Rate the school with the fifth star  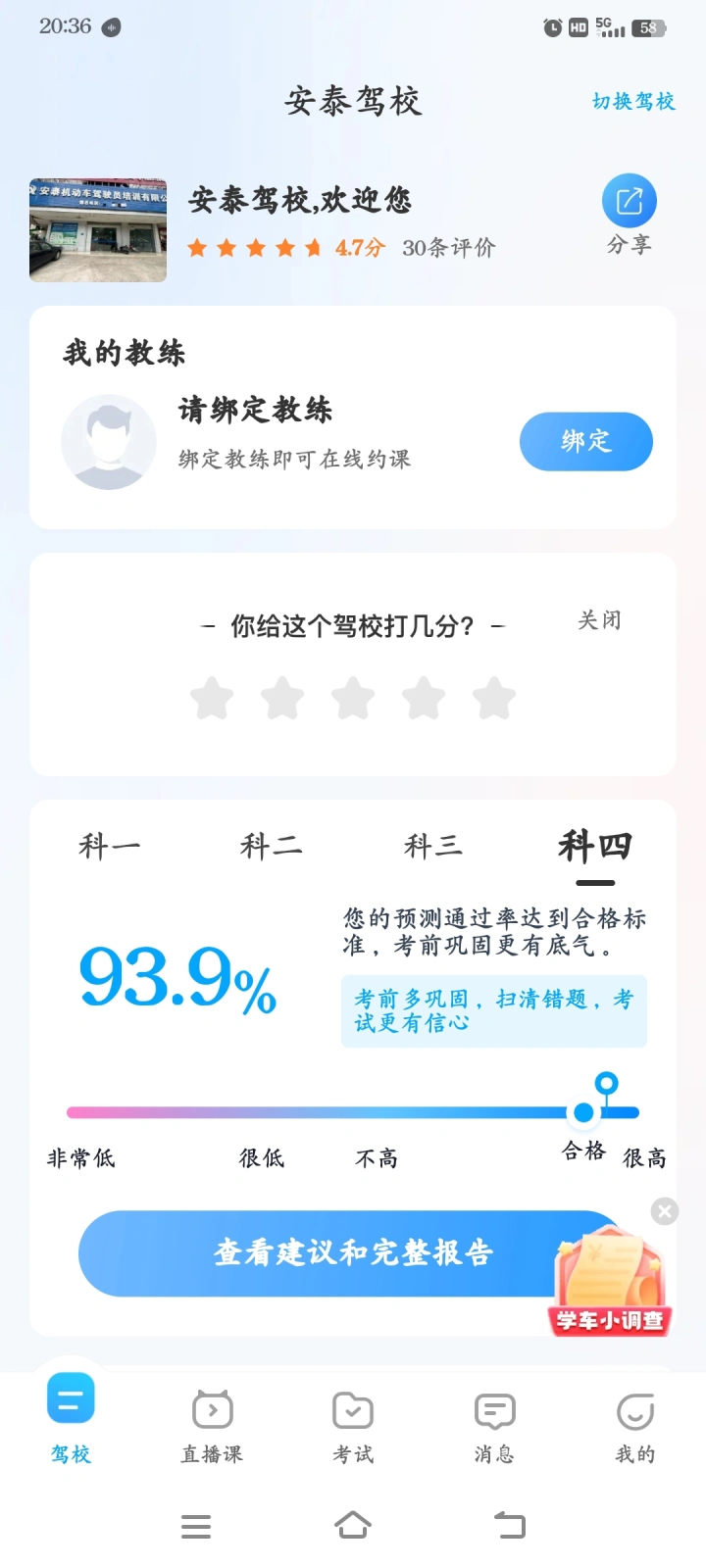coord(493,699)
